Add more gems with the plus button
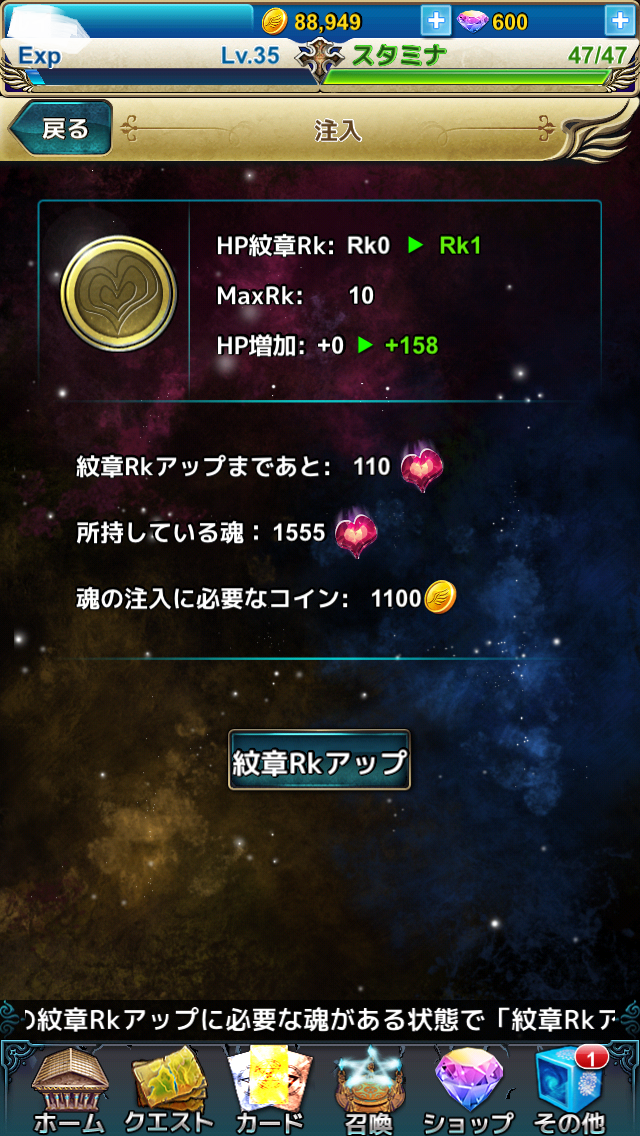 pyautogui.click(x=620, y=21)
